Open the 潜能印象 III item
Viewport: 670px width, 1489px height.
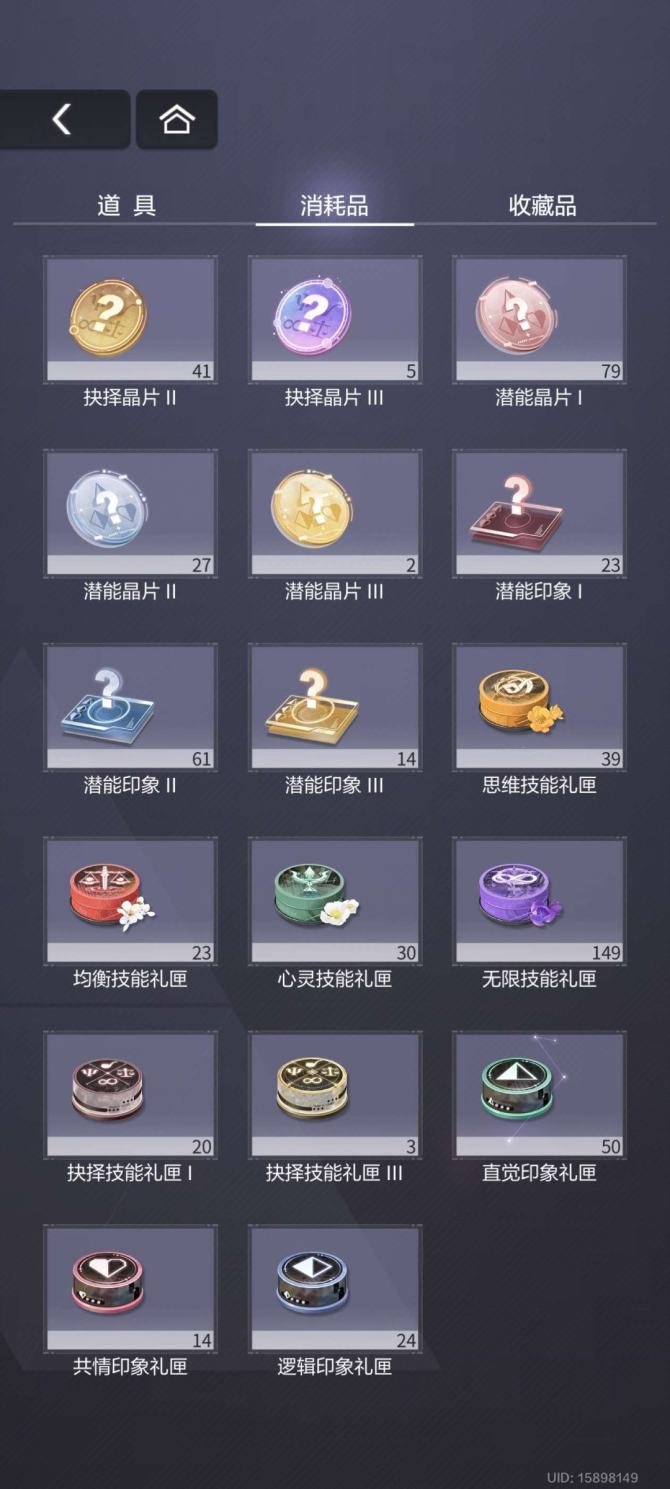click(x=334, y=708)
